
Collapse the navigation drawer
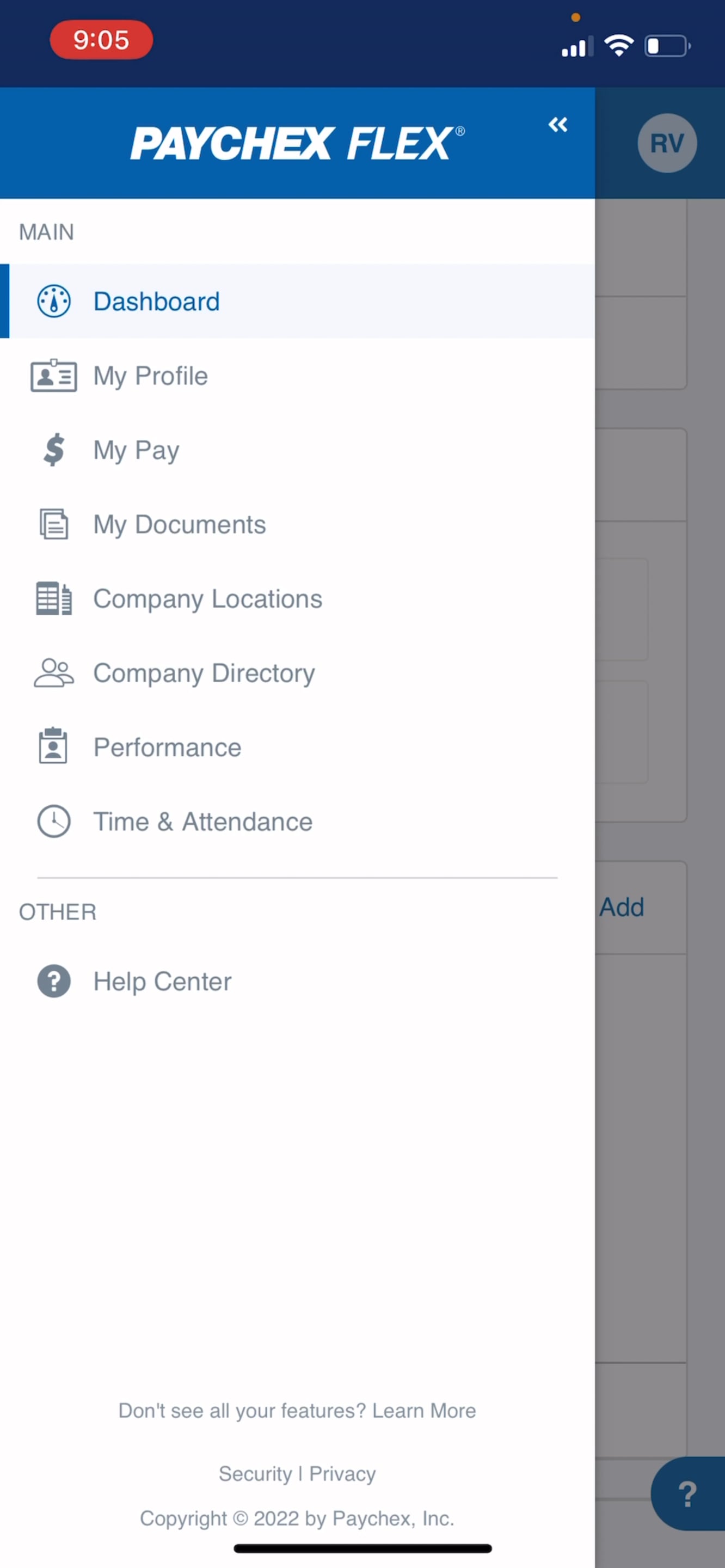(557, 125)
